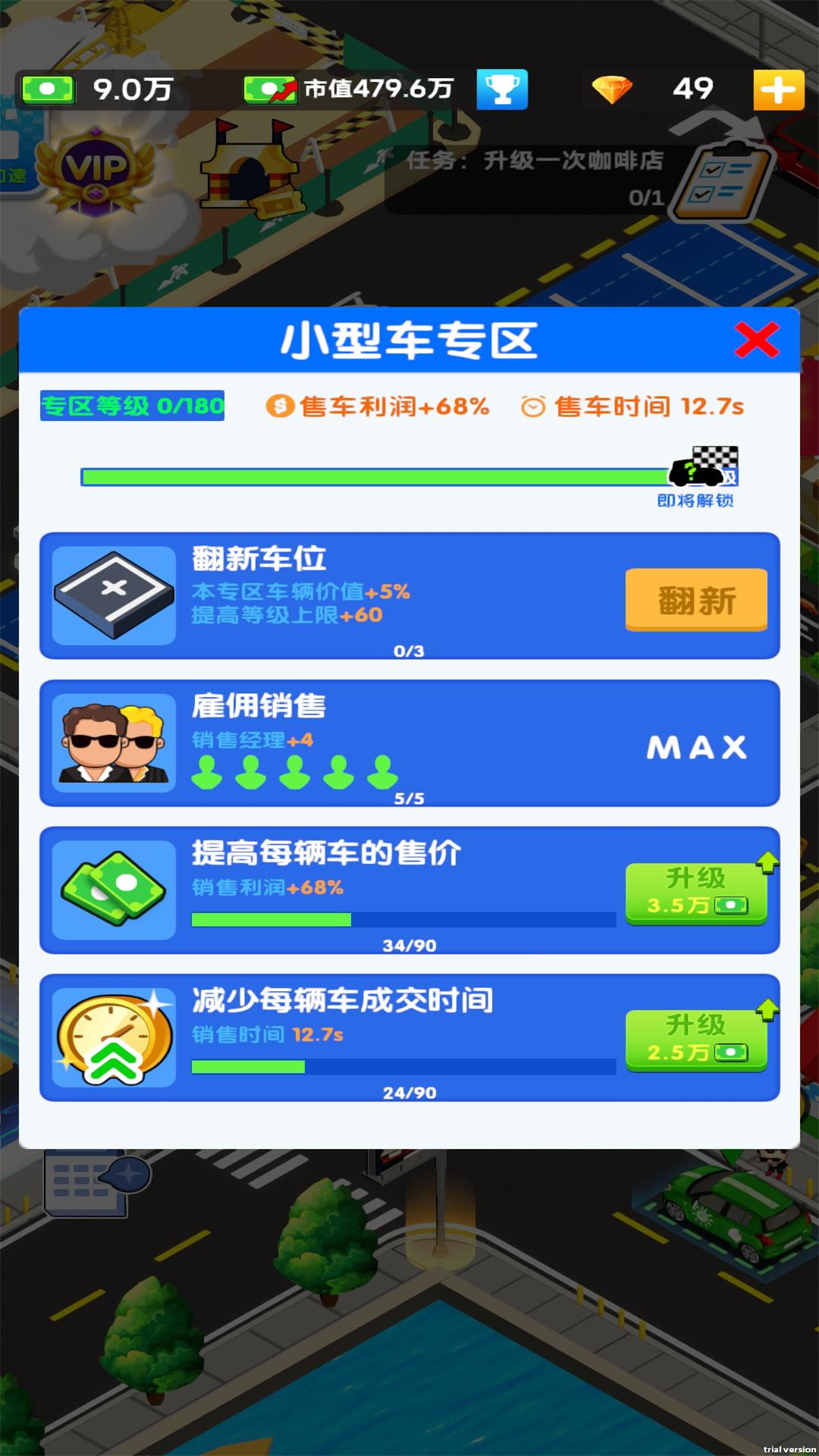Upgrade car sale price for 3.5万

click(x=696, y=893)
